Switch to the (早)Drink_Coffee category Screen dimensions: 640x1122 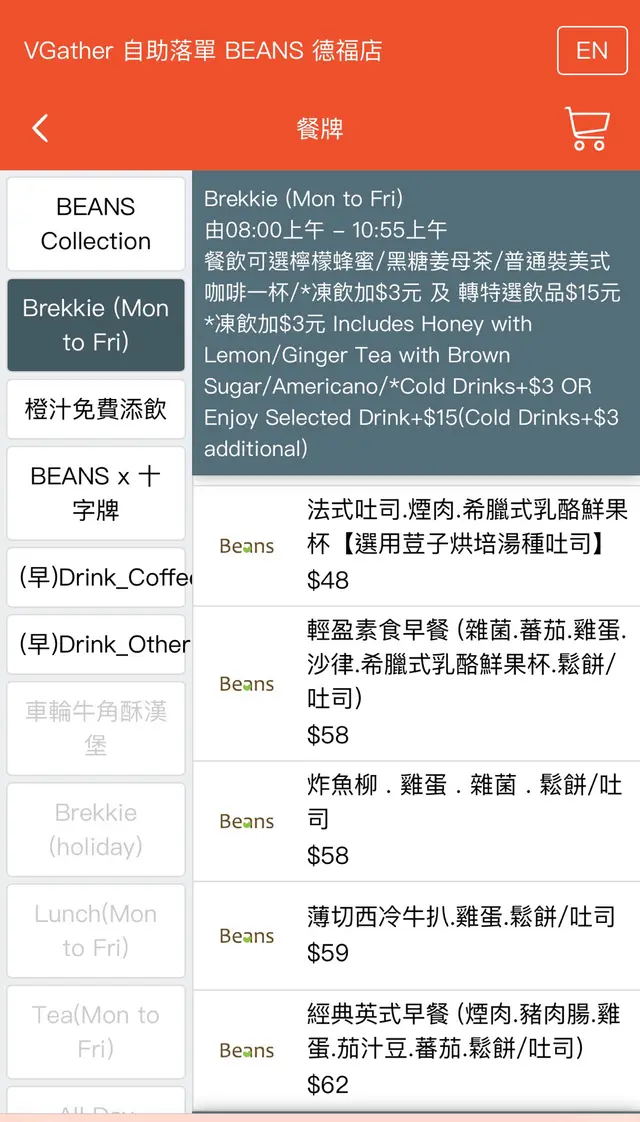[x=96, y=578]
